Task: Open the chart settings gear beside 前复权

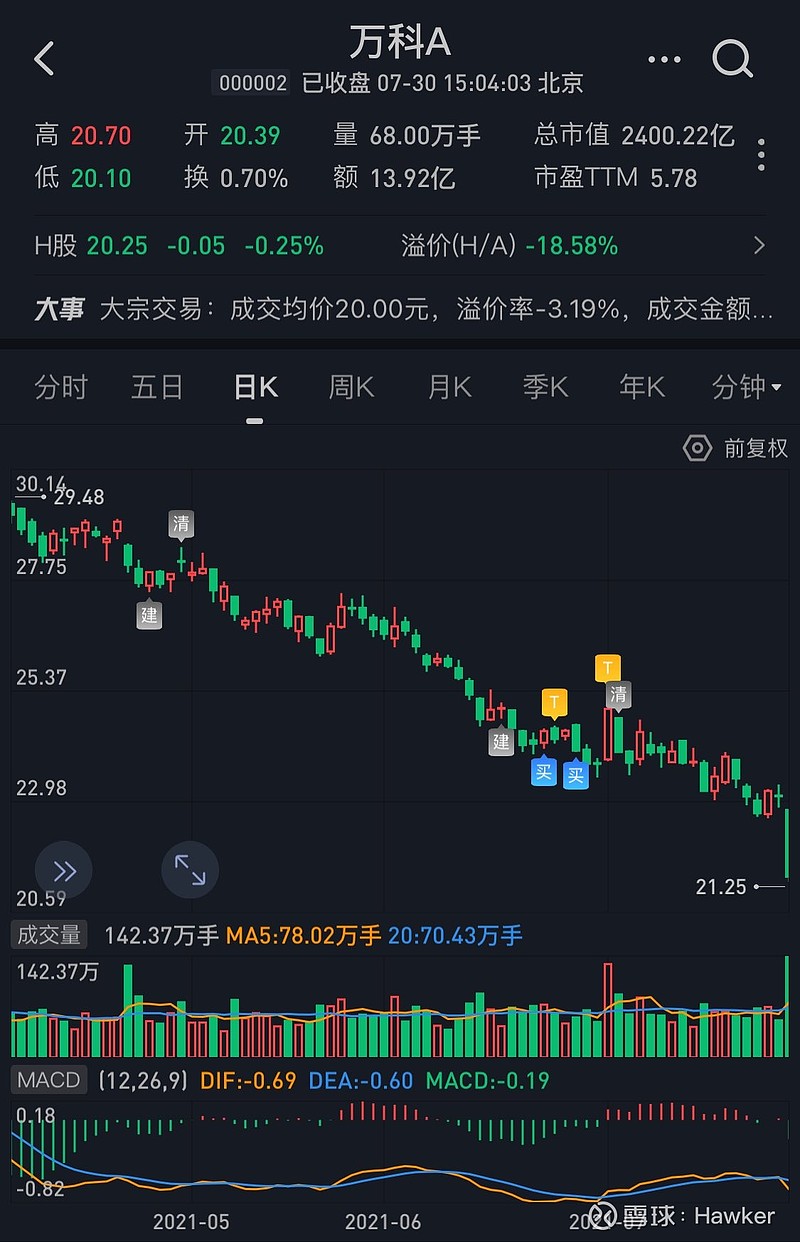Action: pyautogui.click(x=697, y=448)
